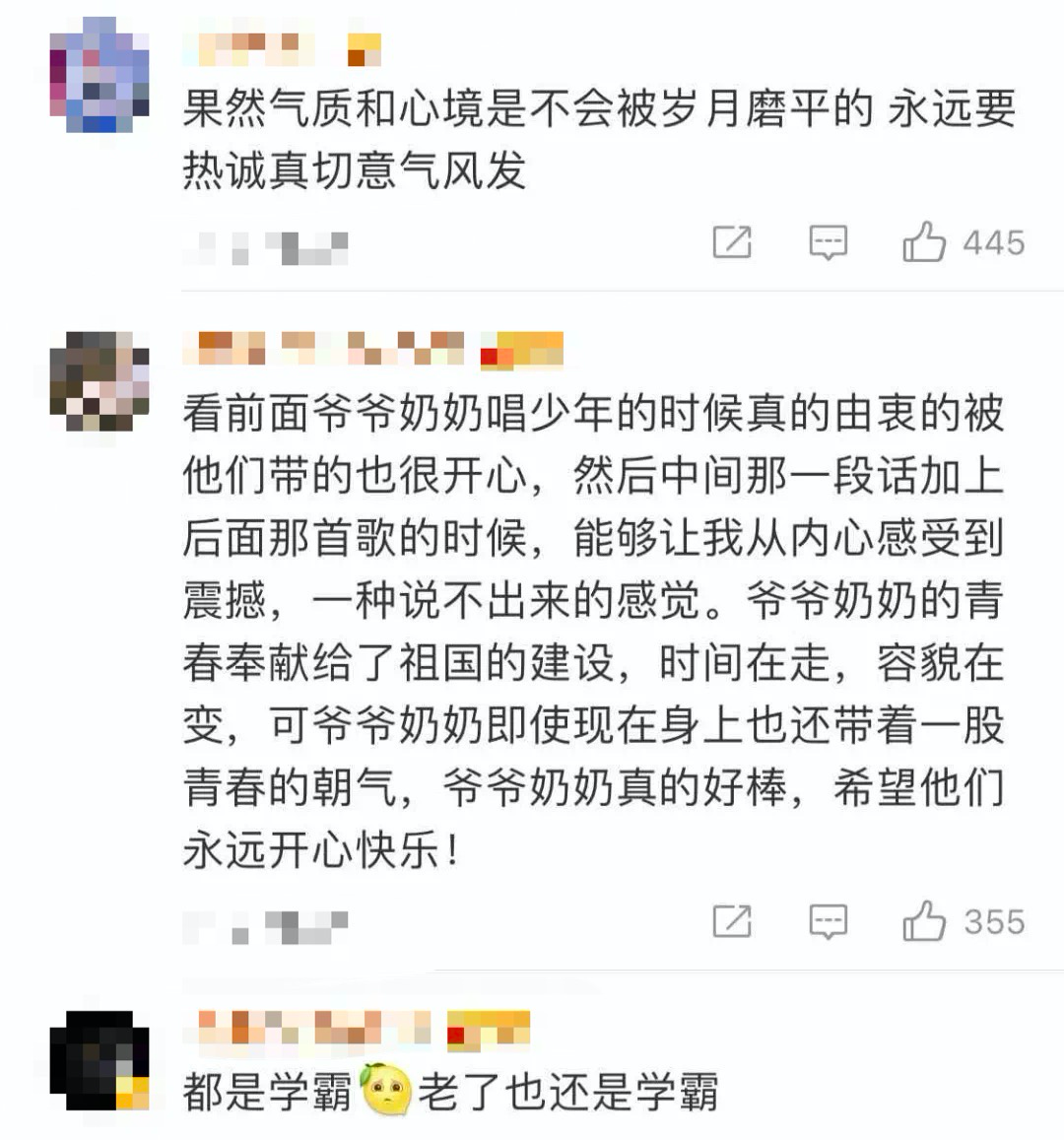
Task: Like the comment with 445 likes
Action: point(924,241)
